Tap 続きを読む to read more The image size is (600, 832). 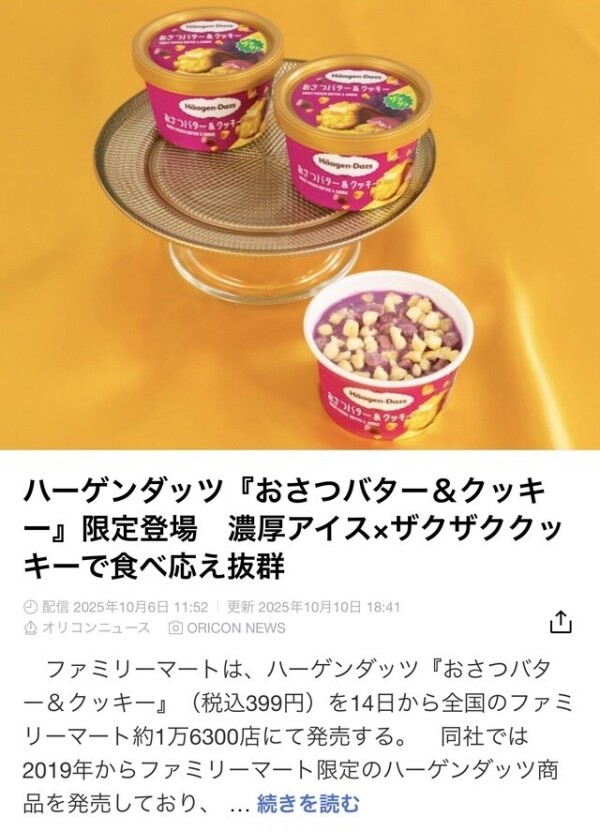pos(306,802)
